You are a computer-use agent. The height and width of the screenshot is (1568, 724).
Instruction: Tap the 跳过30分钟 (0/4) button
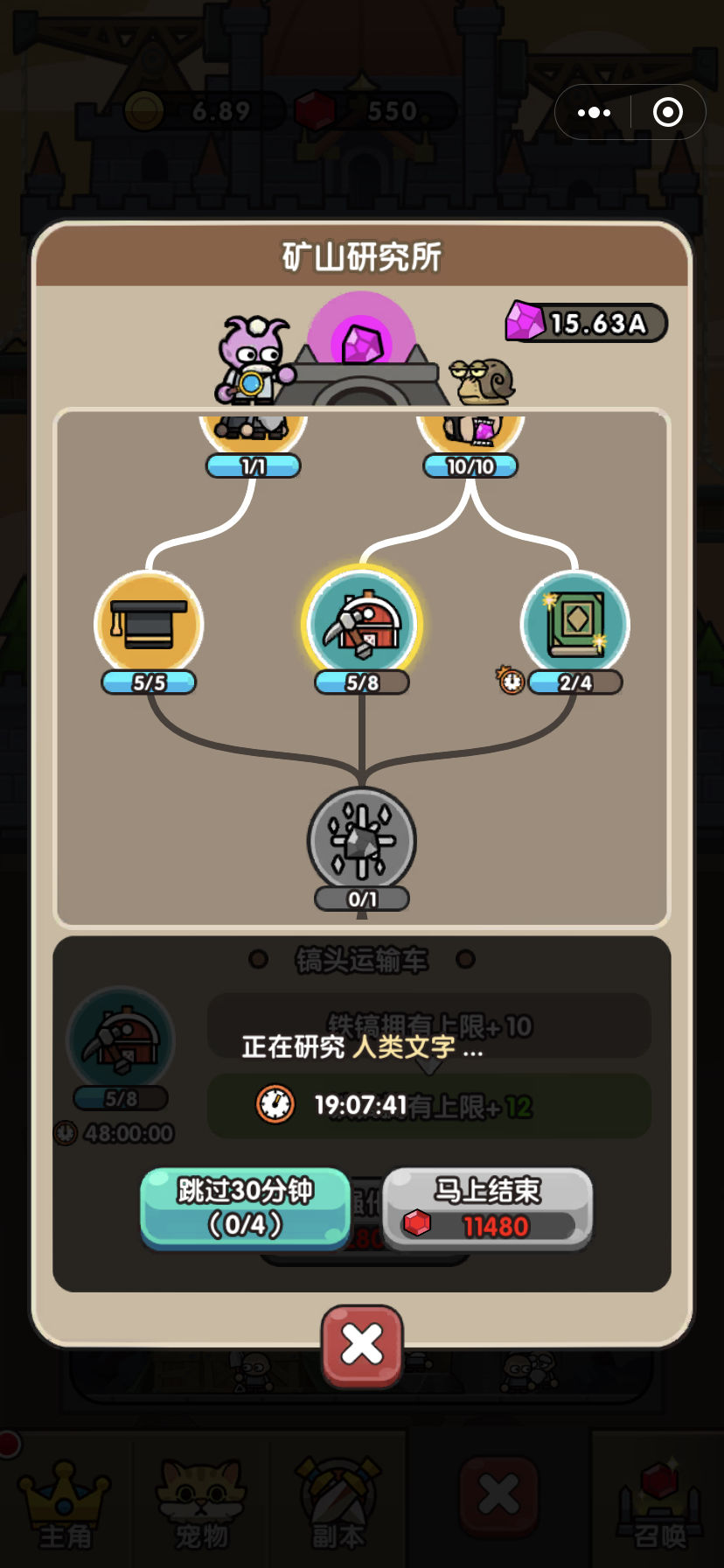tap(245, 1207)
